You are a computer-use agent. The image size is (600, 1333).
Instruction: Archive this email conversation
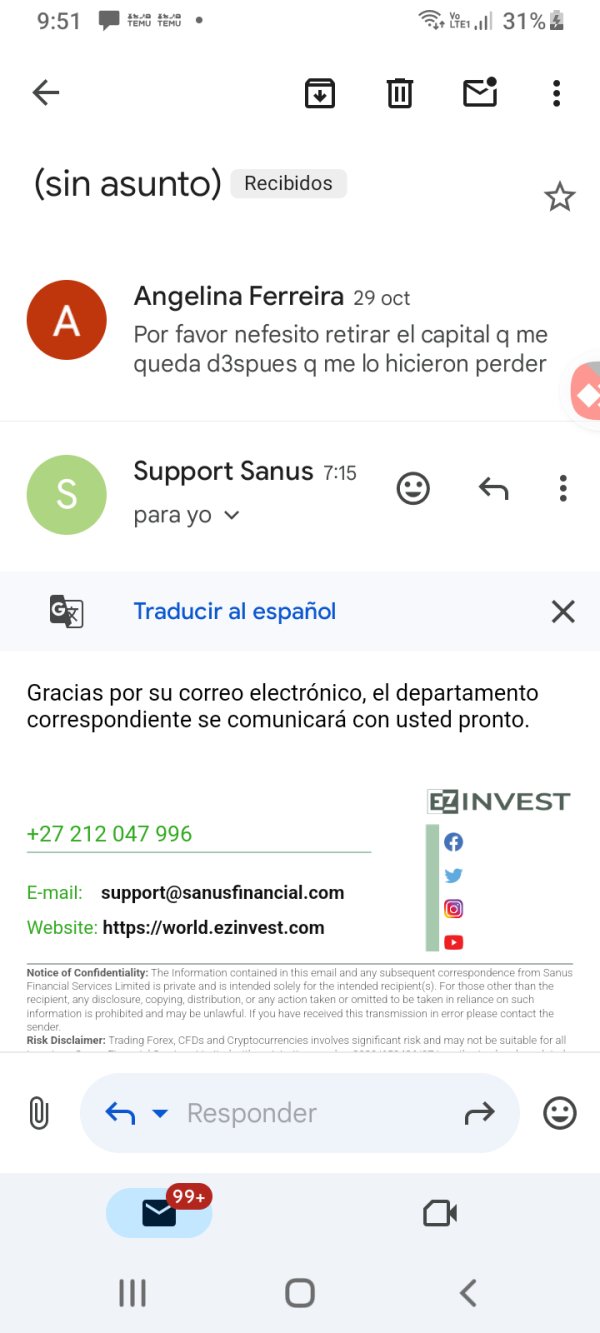pyautogui.click(x=320, y=93)
